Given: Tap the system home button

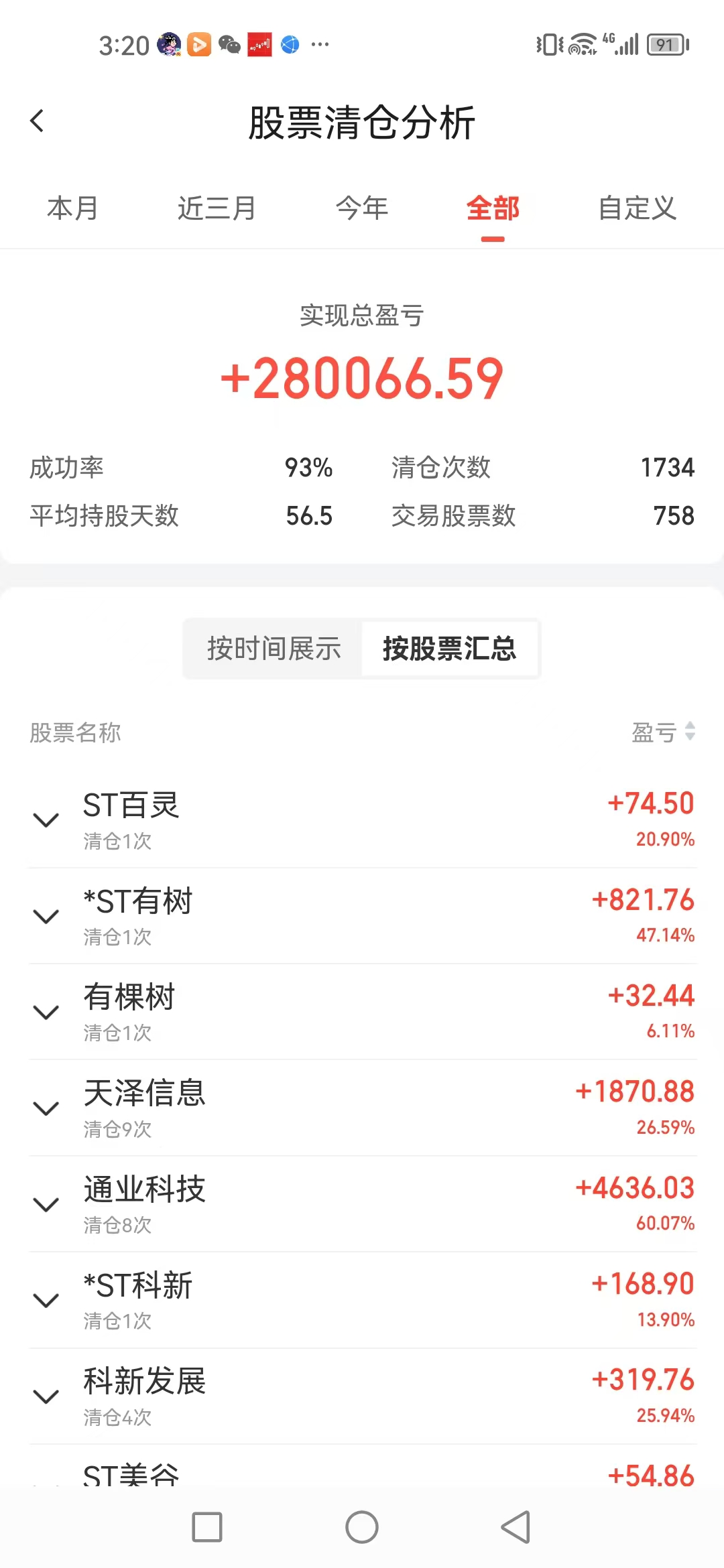Looking at the screenshot, I should point(362,1527).
